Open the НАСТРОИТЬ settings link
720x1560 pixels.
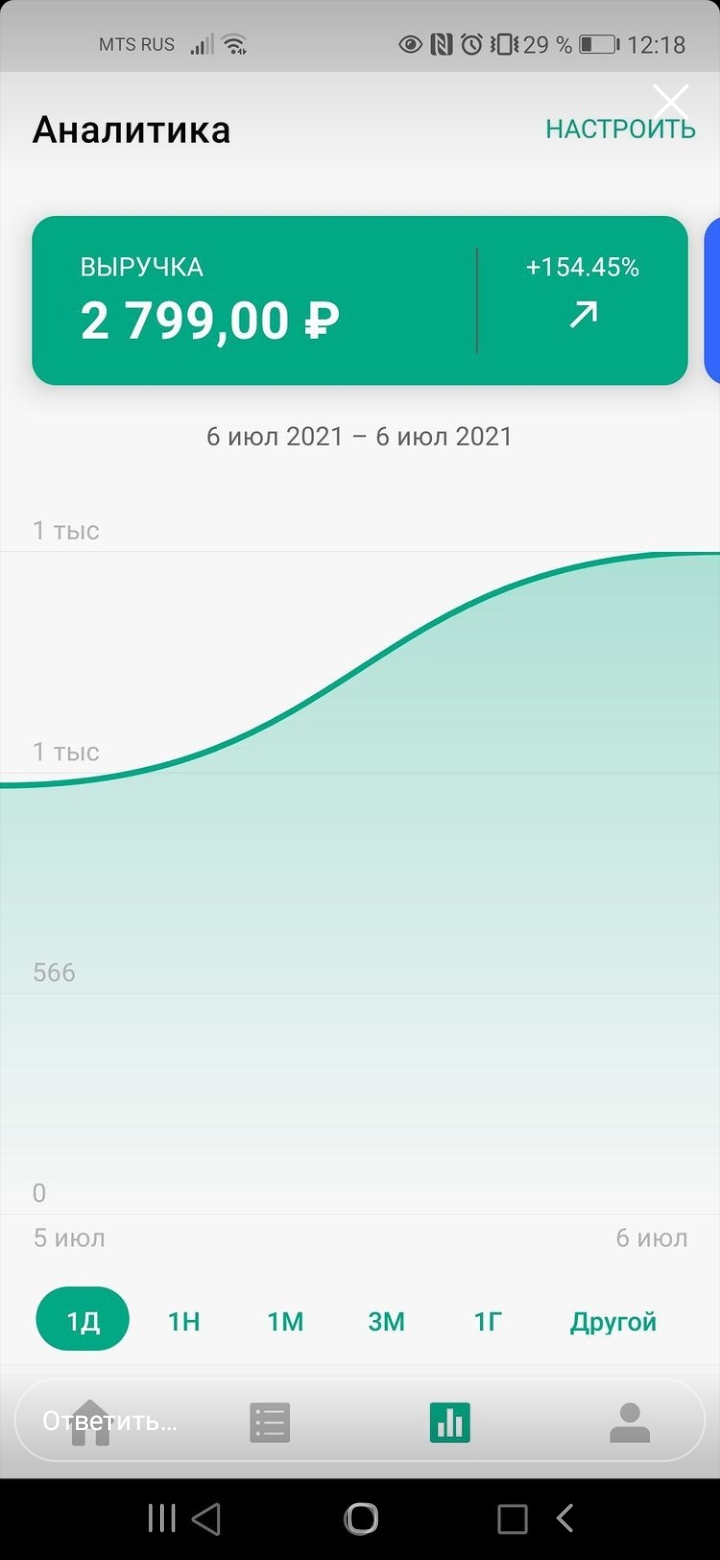pyautogui.click(x=620, y=129)
